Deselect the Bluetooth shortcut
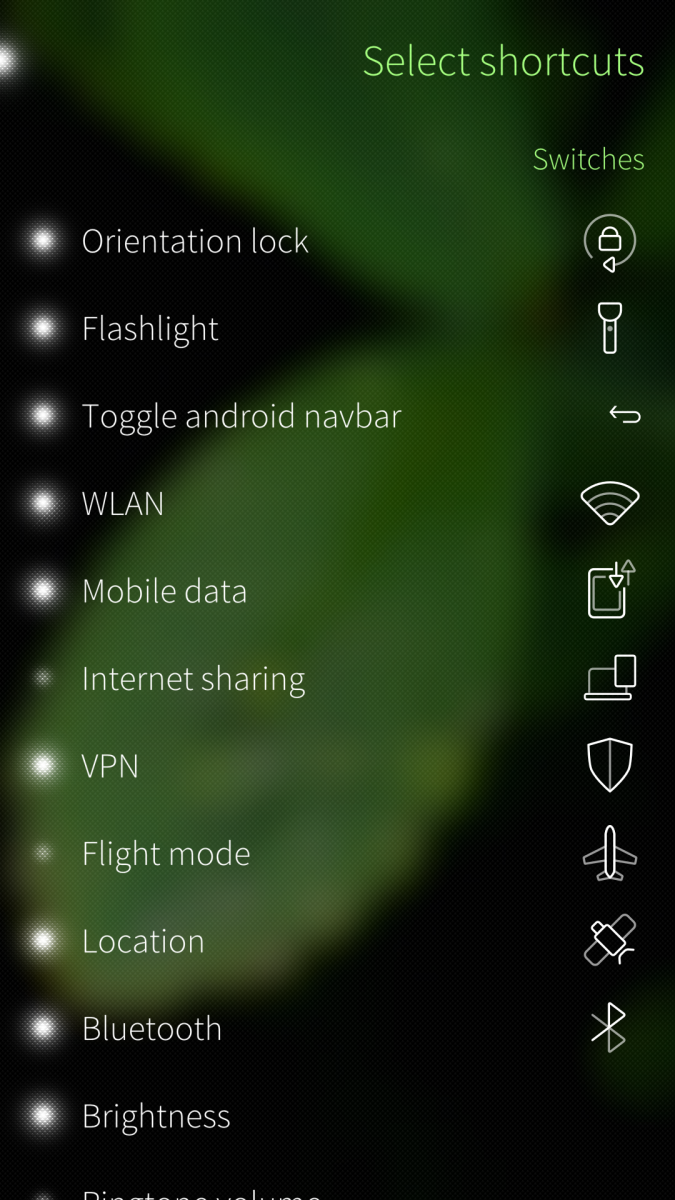The height and width of the screenshot is (1200, 675). 152,1029
